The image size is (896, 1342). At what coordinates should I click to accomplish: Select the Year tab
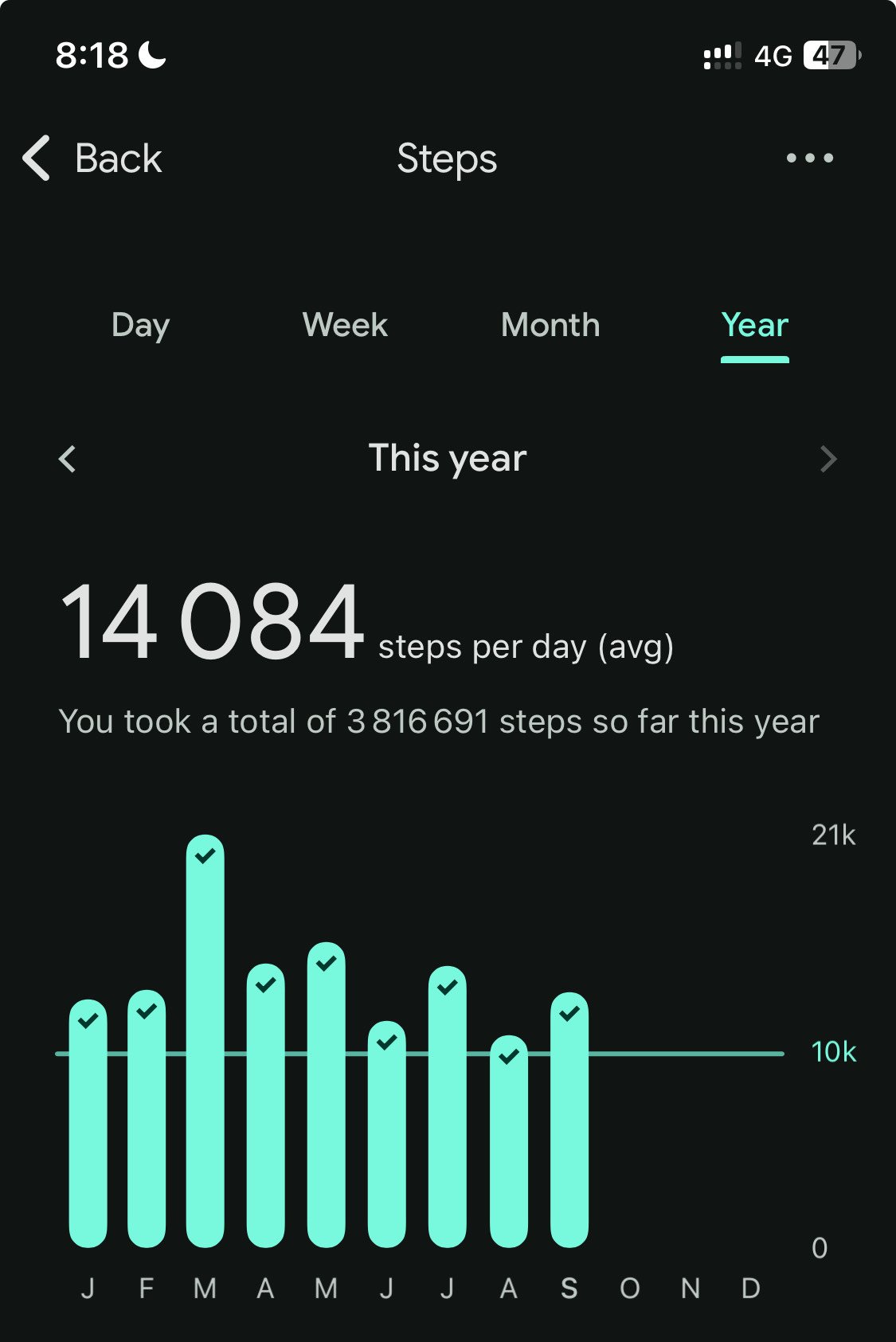(754, 325)
